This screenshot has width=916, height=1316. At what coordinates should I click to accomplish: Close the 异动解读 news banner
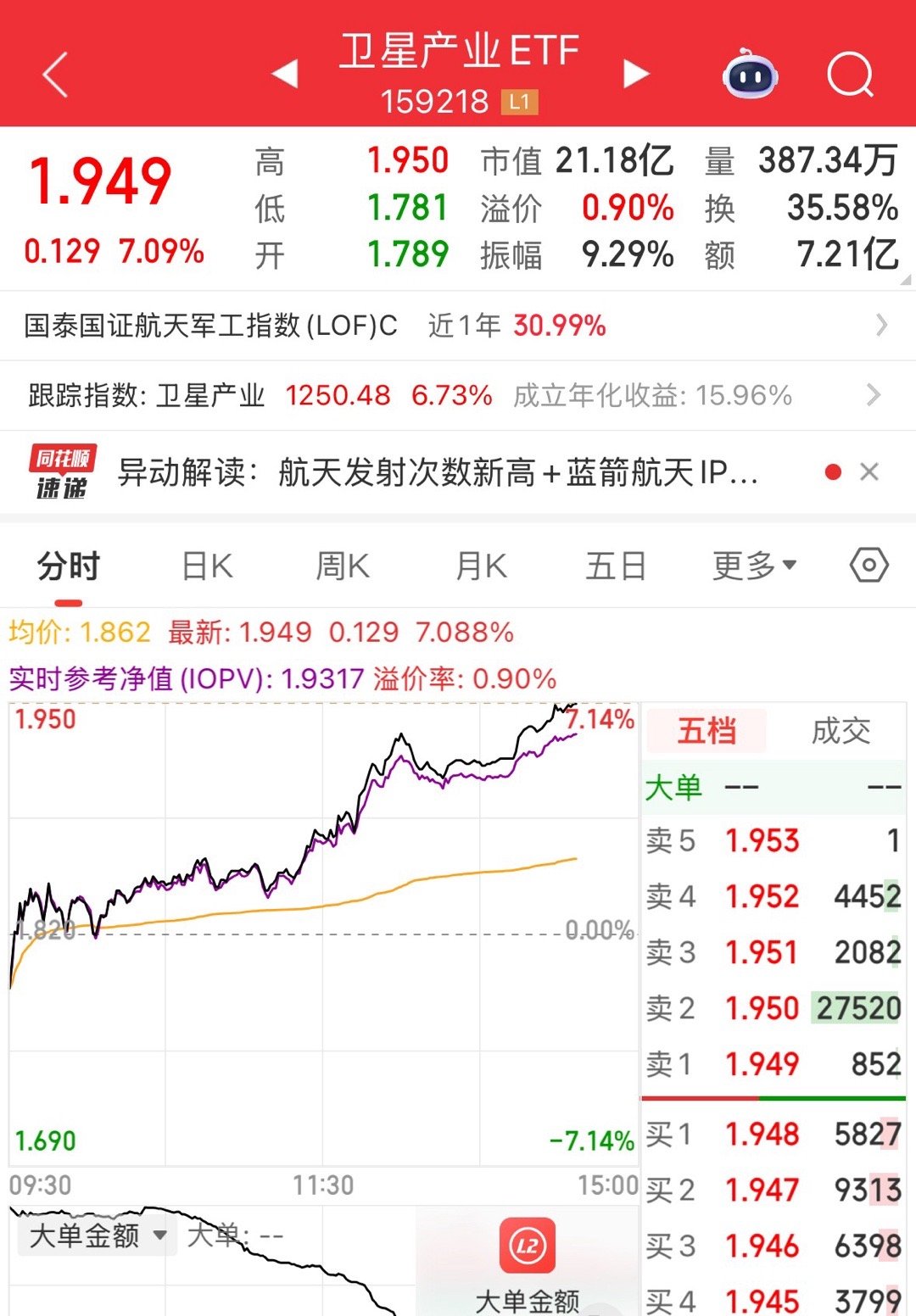click(869, 472)
